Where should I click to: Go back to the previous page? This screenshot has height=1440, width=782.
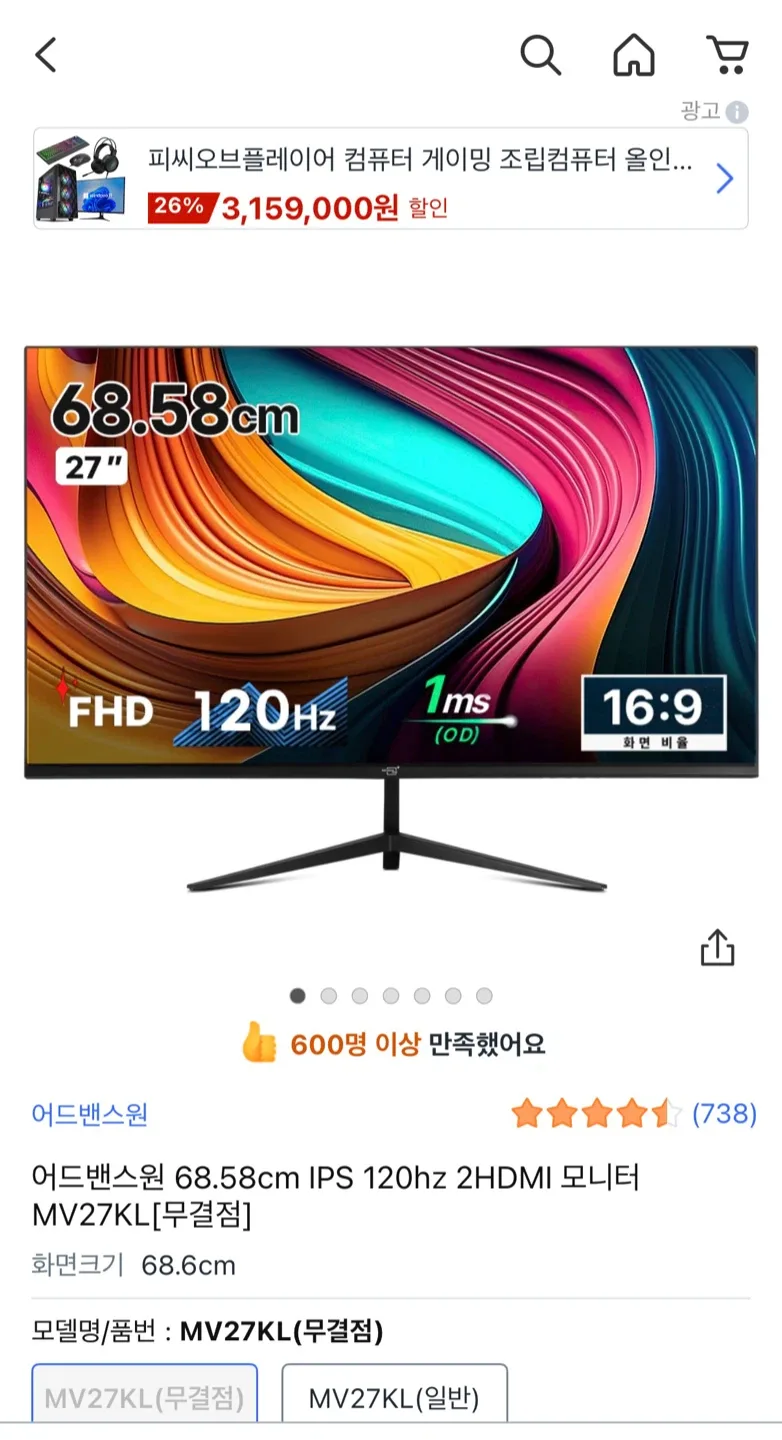click(x=46, y=55)
